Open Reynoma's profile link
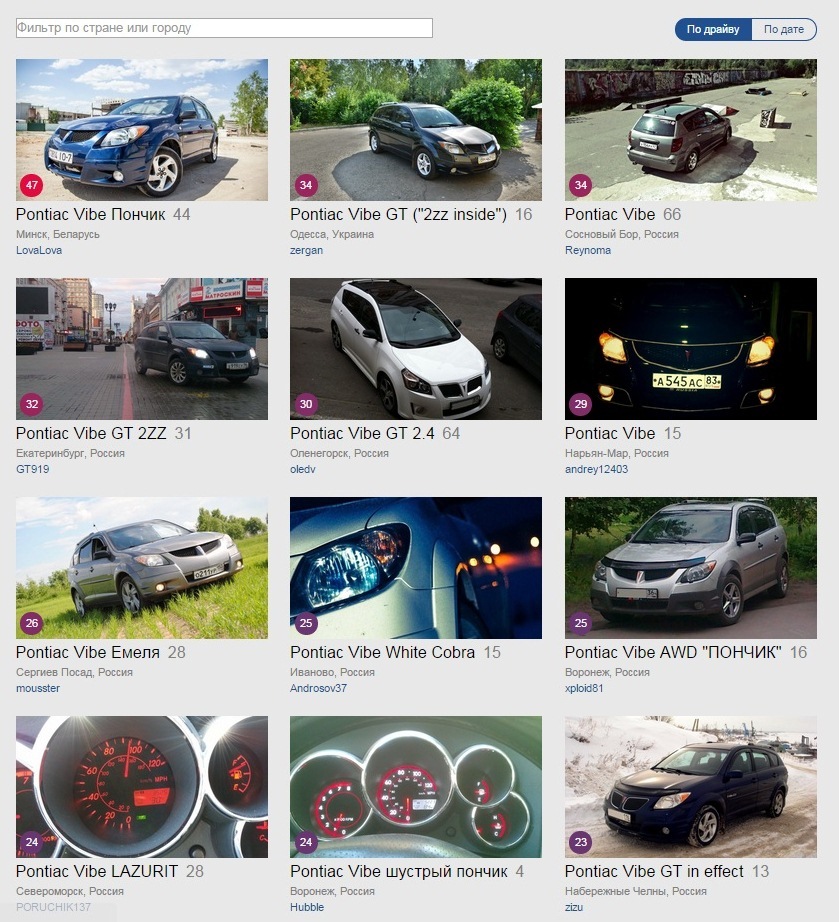This screenshot has width=839, height=922. [x=587, y=251]
